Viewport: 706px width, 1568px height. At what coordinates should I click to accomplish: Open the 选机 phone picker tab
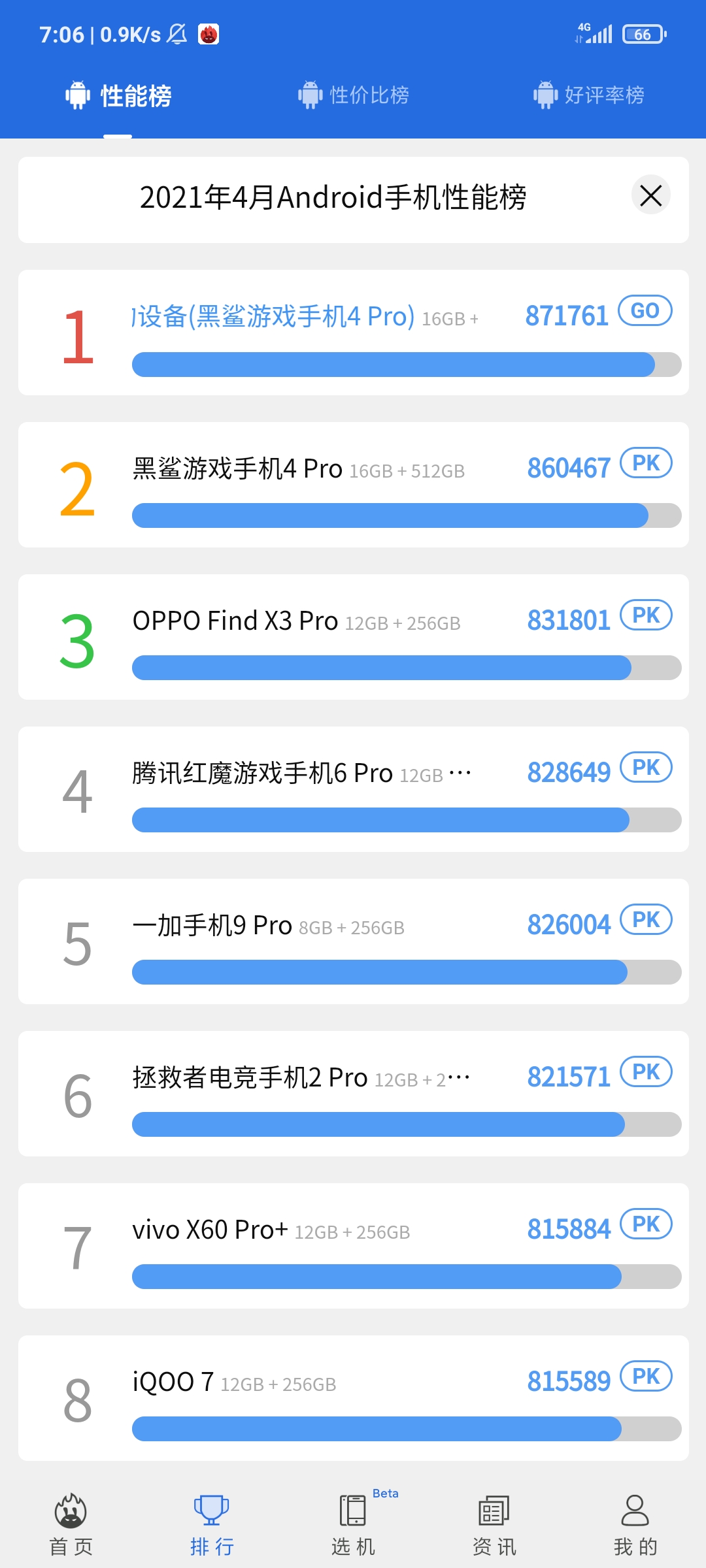(354, 1524)
